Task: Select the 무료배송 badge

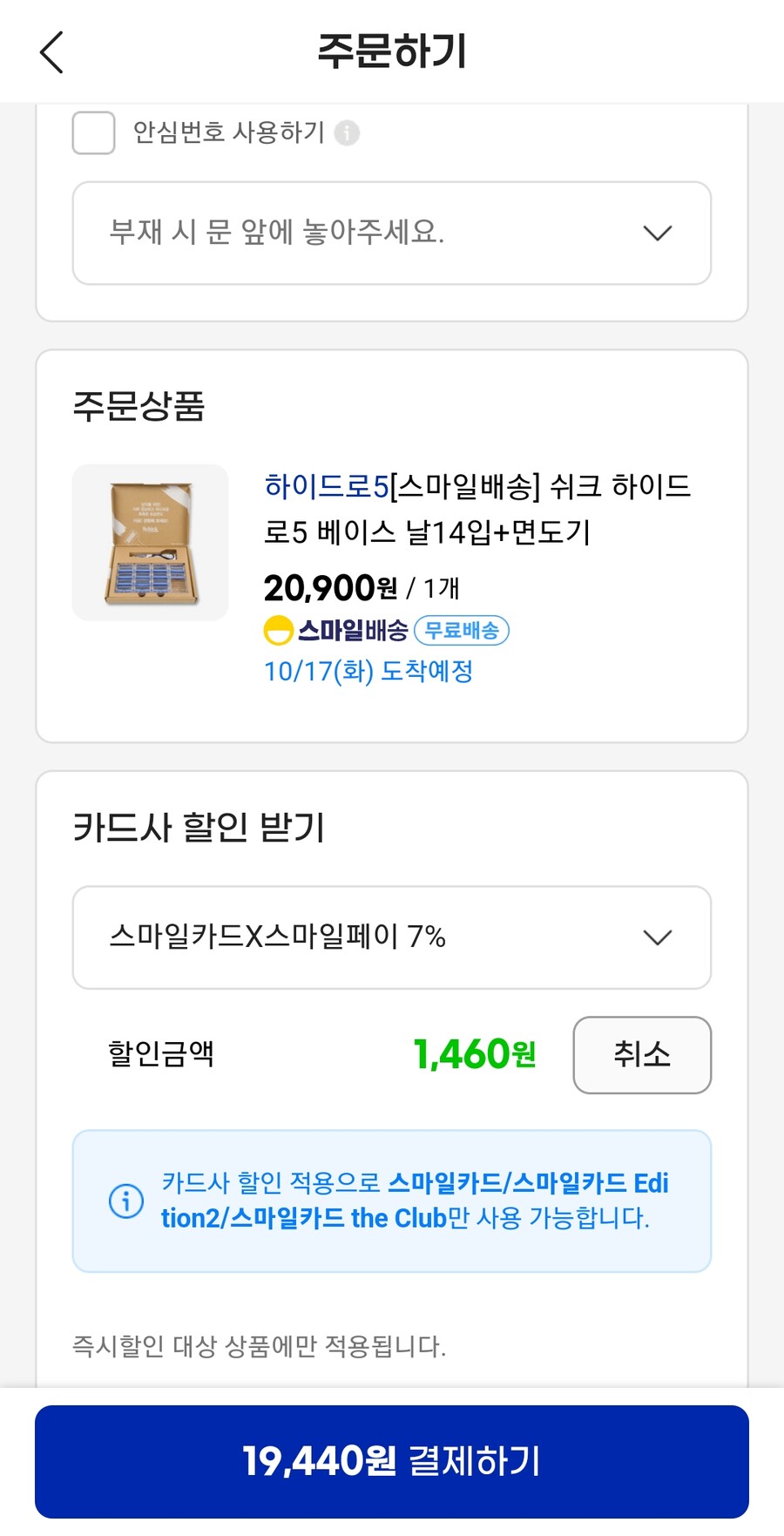Action: (x=462, y=629)
